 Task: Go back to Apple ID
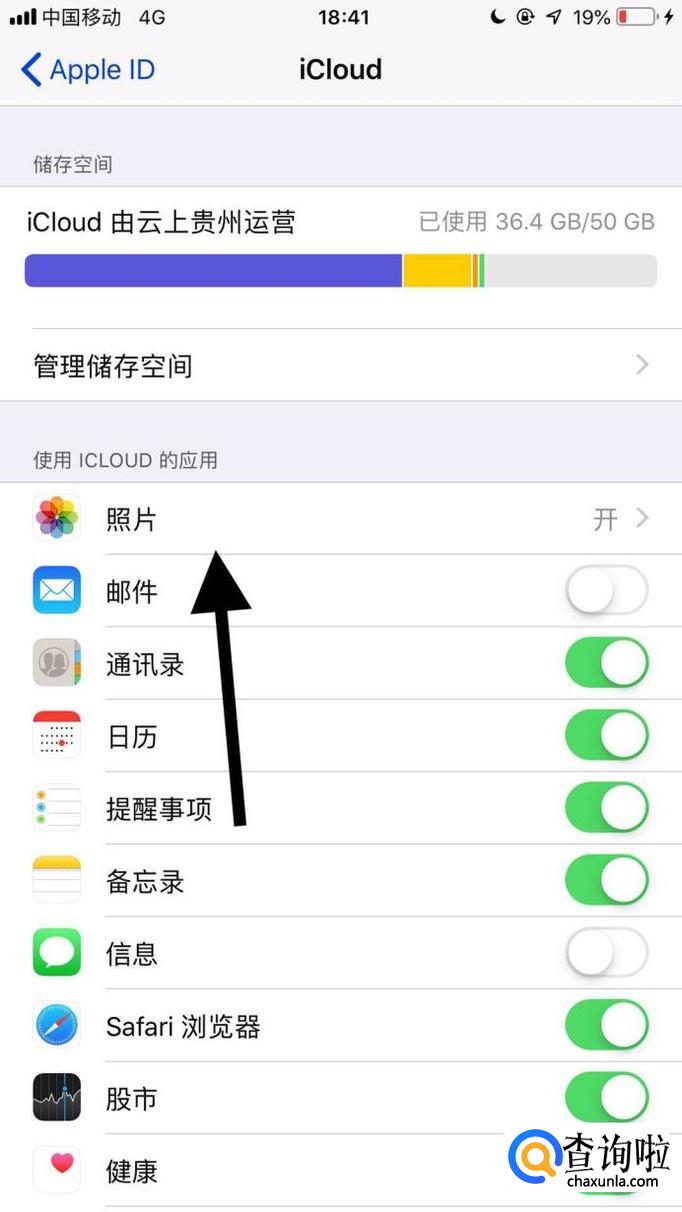pos(88,70)
